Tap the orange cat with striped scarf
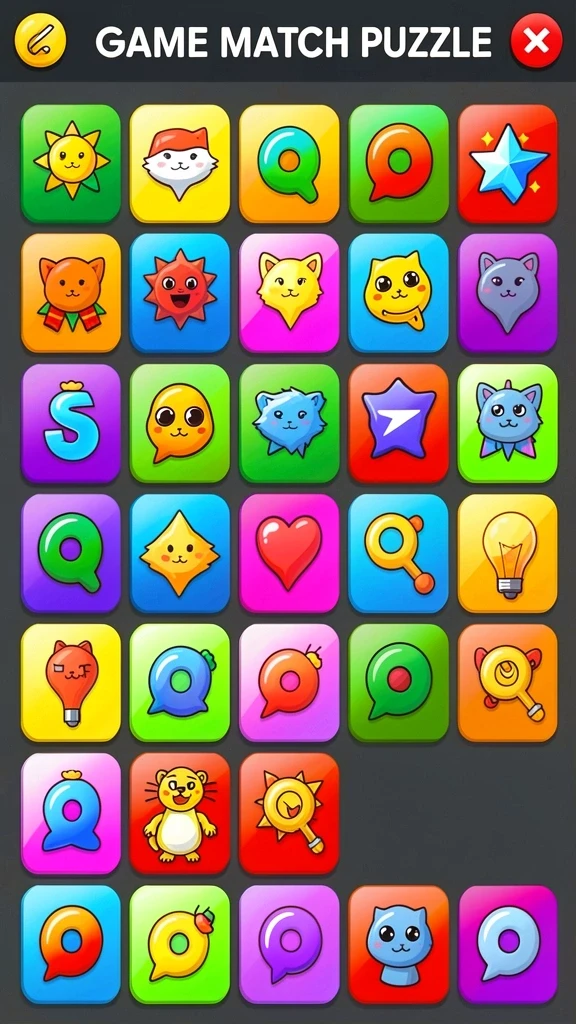 (71, 293)
